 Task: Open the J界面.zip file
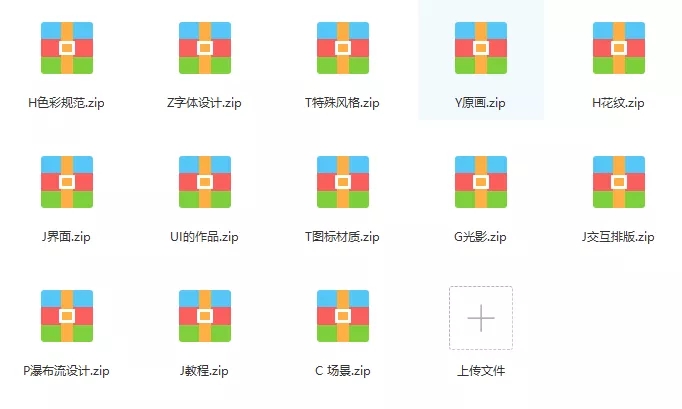pos(67,182)
